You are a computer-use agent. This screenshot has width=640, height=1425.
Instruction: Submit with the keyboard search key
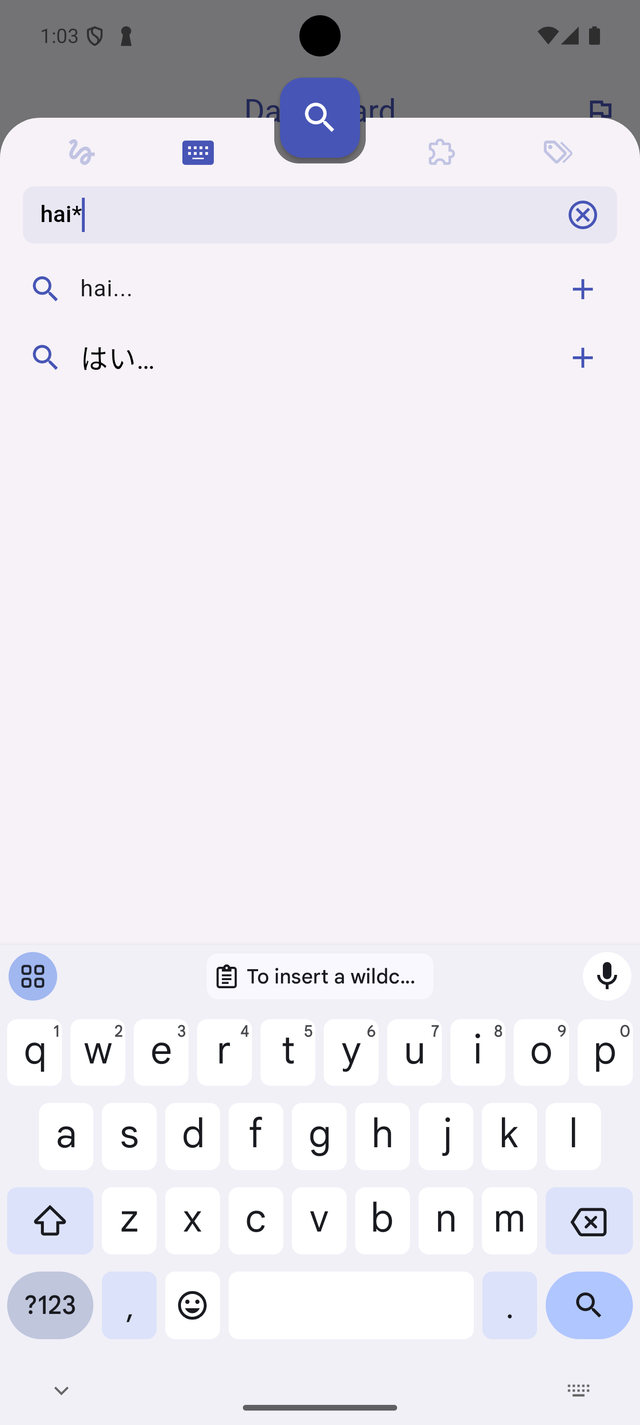click(589, 1305)
